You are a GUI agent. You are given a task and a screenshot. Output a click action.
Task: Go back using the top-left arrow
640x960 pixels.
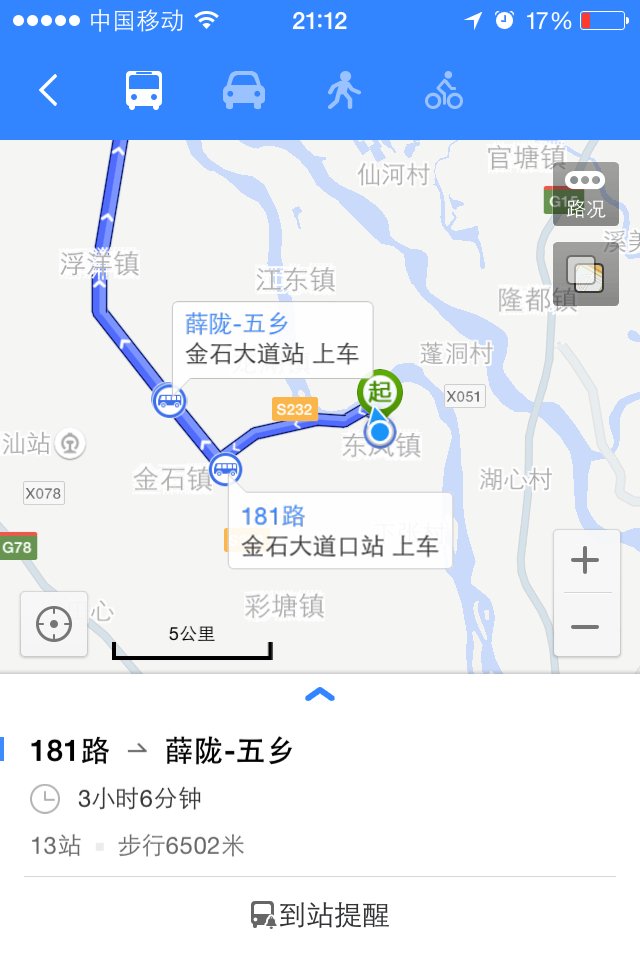48,91
